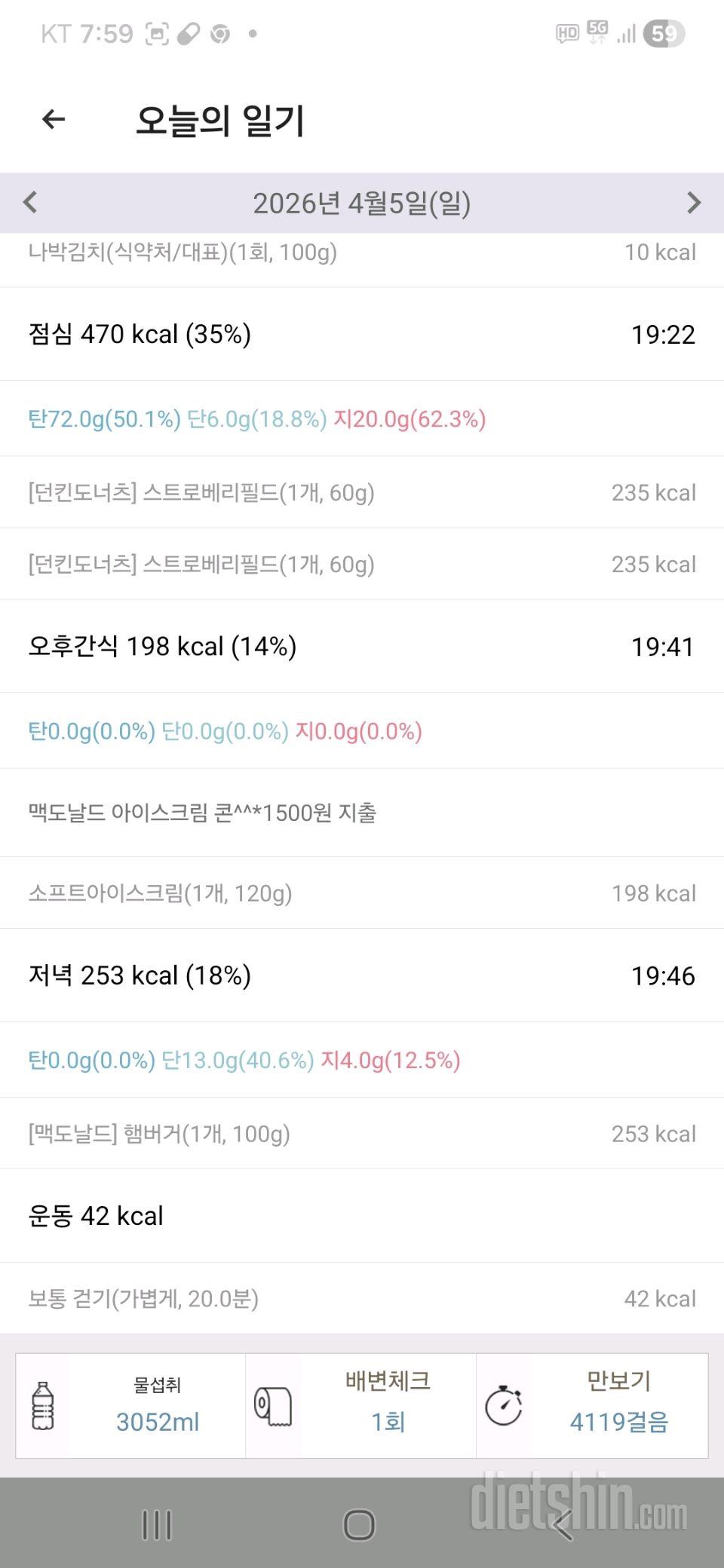Open the 배변체크 card
The image size is (724, 1568).
click(x=361, y=1405)
